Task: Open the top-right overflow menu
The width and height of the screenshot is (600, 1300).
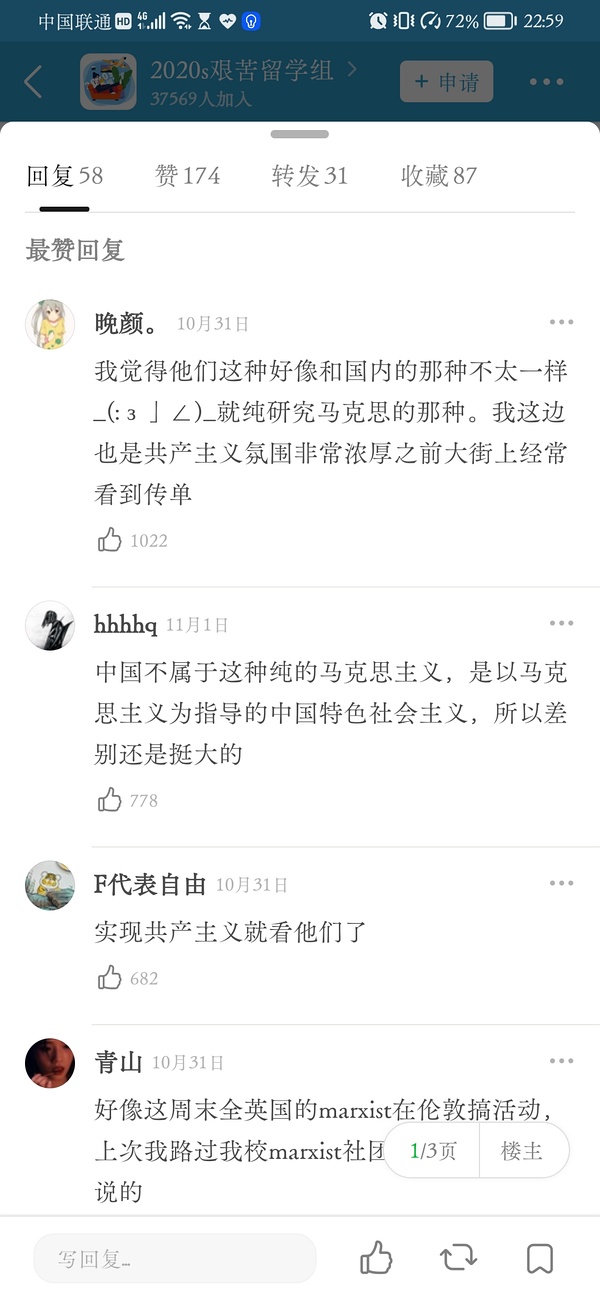Action: tap(547, 82)
